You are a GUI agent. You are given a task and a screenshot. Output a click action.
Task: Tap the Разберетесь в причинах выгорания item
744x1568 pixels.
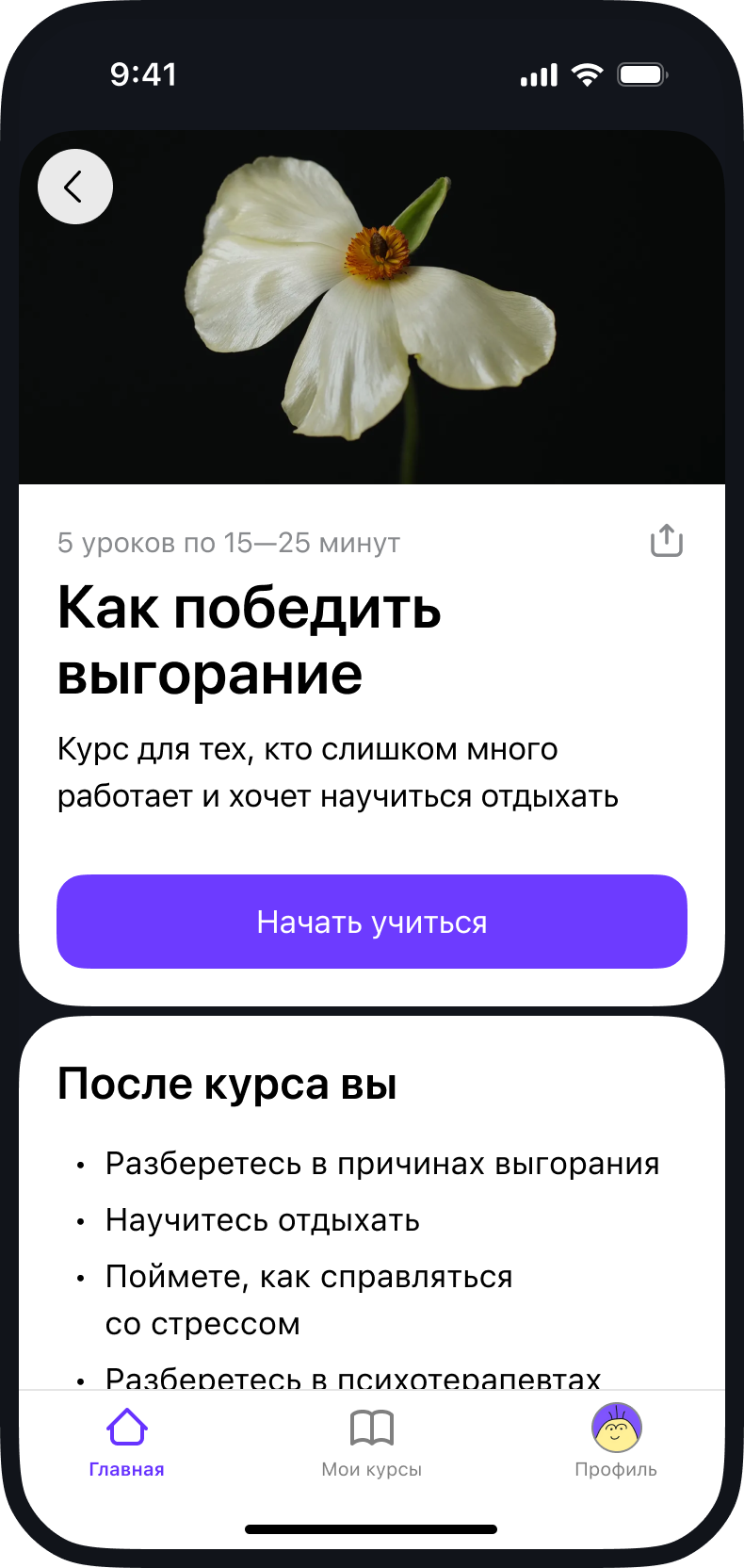point(381,1163)
